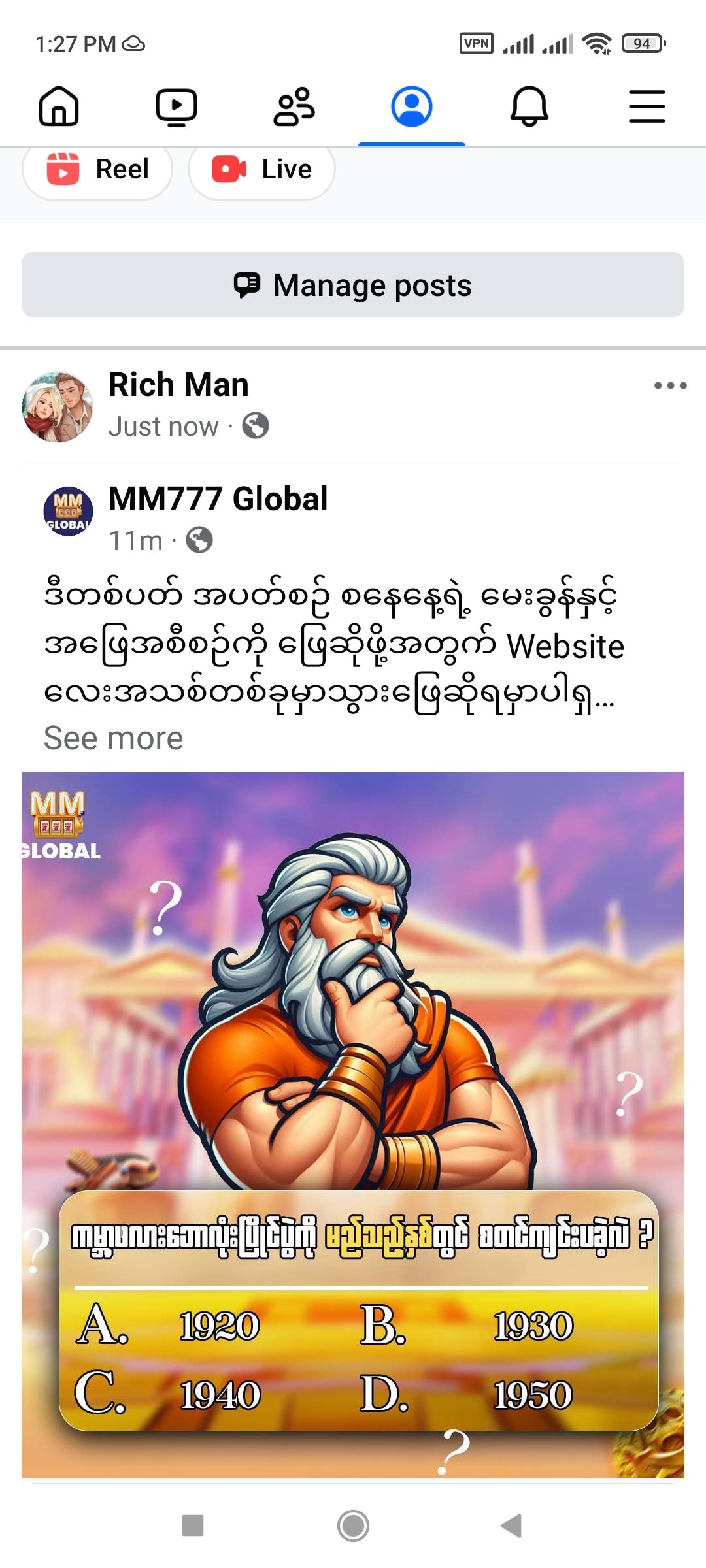Tap Manage posts button

coord(353,285)
